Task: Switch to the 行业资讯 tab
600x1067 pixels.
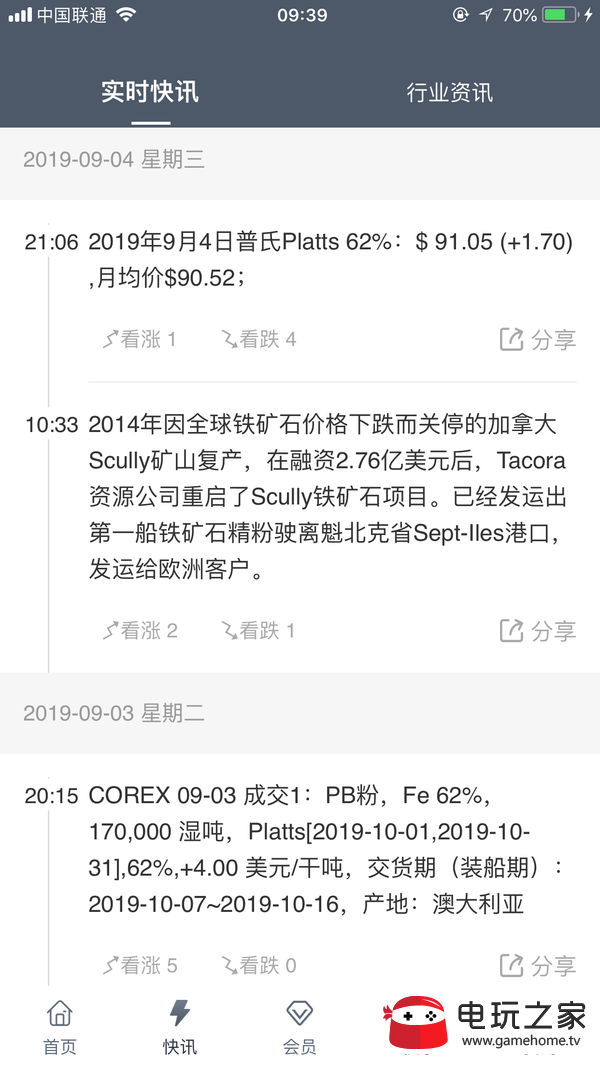Action: (x=449, y=93)
